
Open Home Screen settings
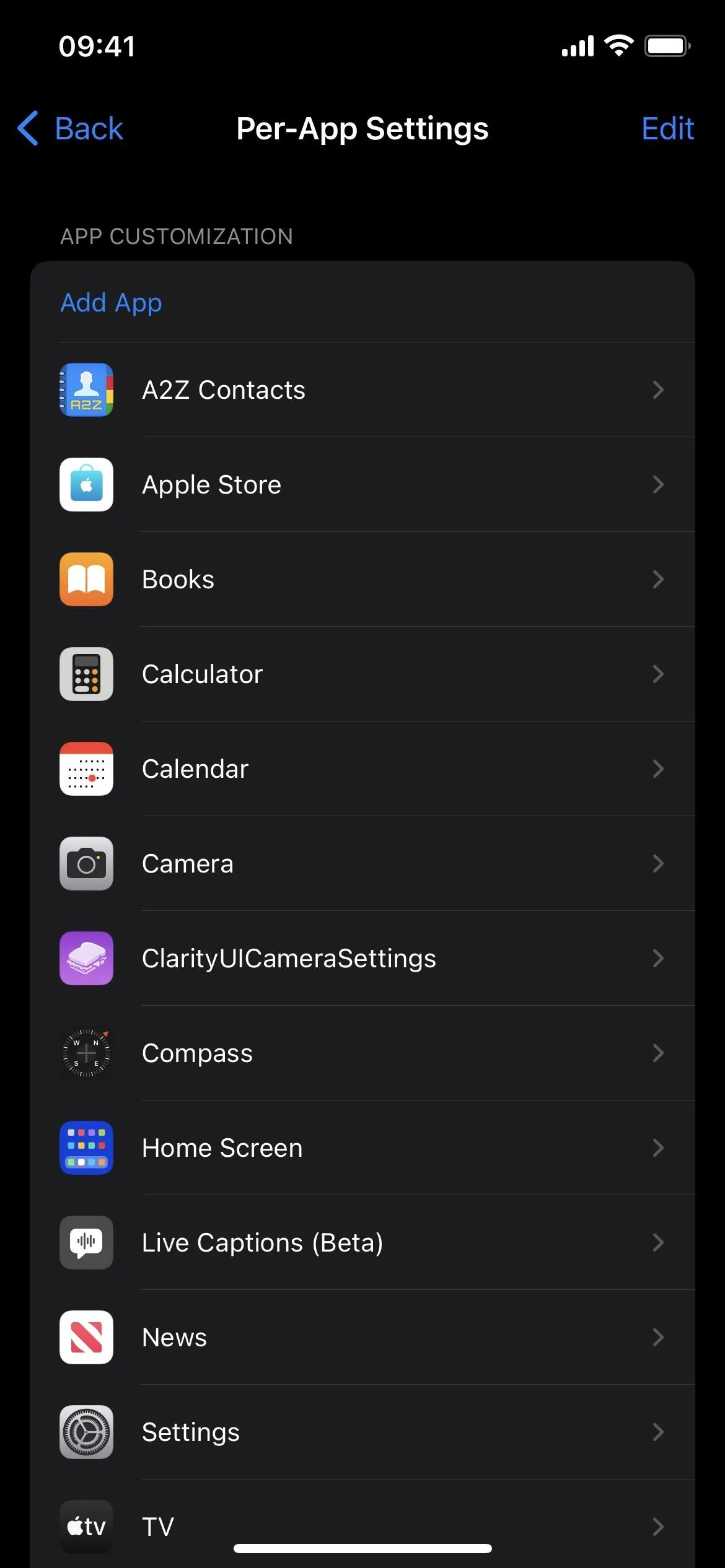click(x=362, y=1148)
